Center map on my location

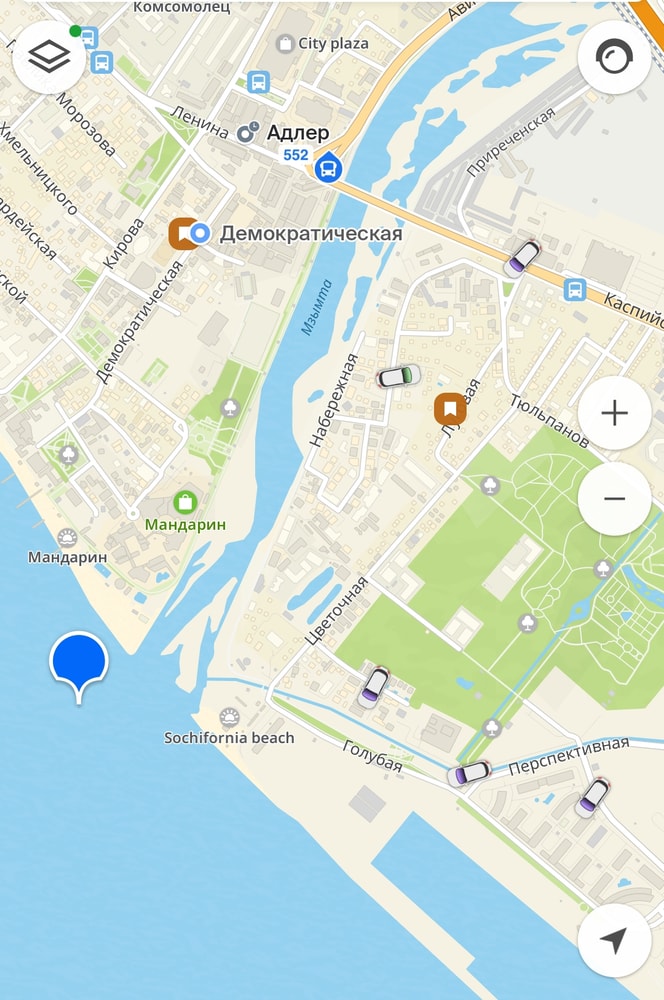coord(614,940)
